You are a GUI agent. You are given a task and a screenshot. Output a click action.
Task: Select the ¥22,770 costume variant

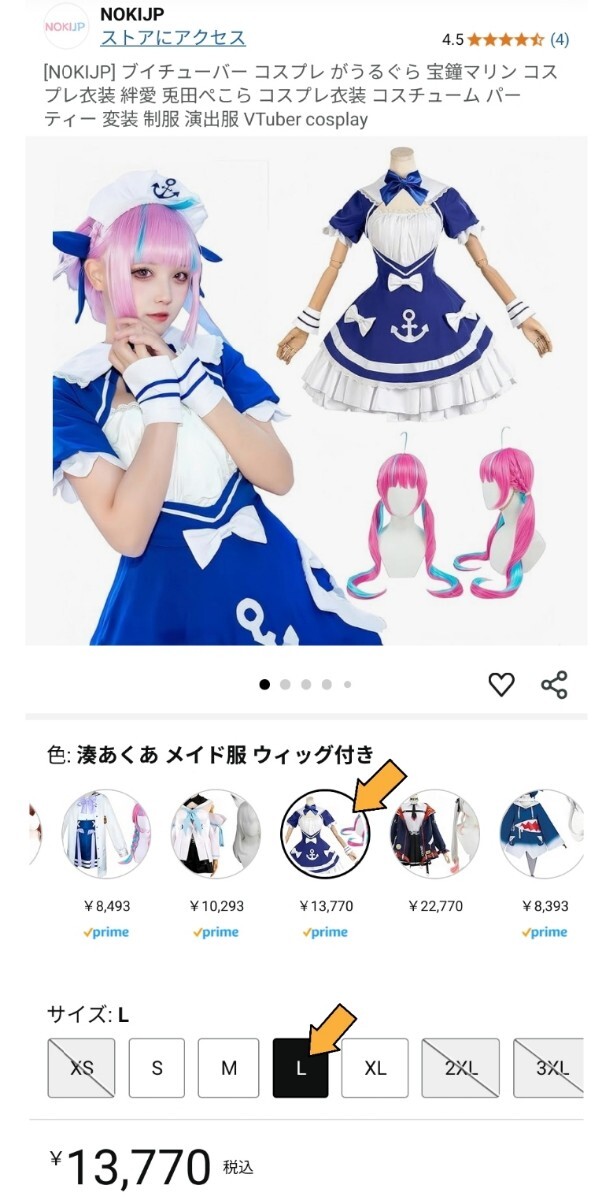(435, 834)
